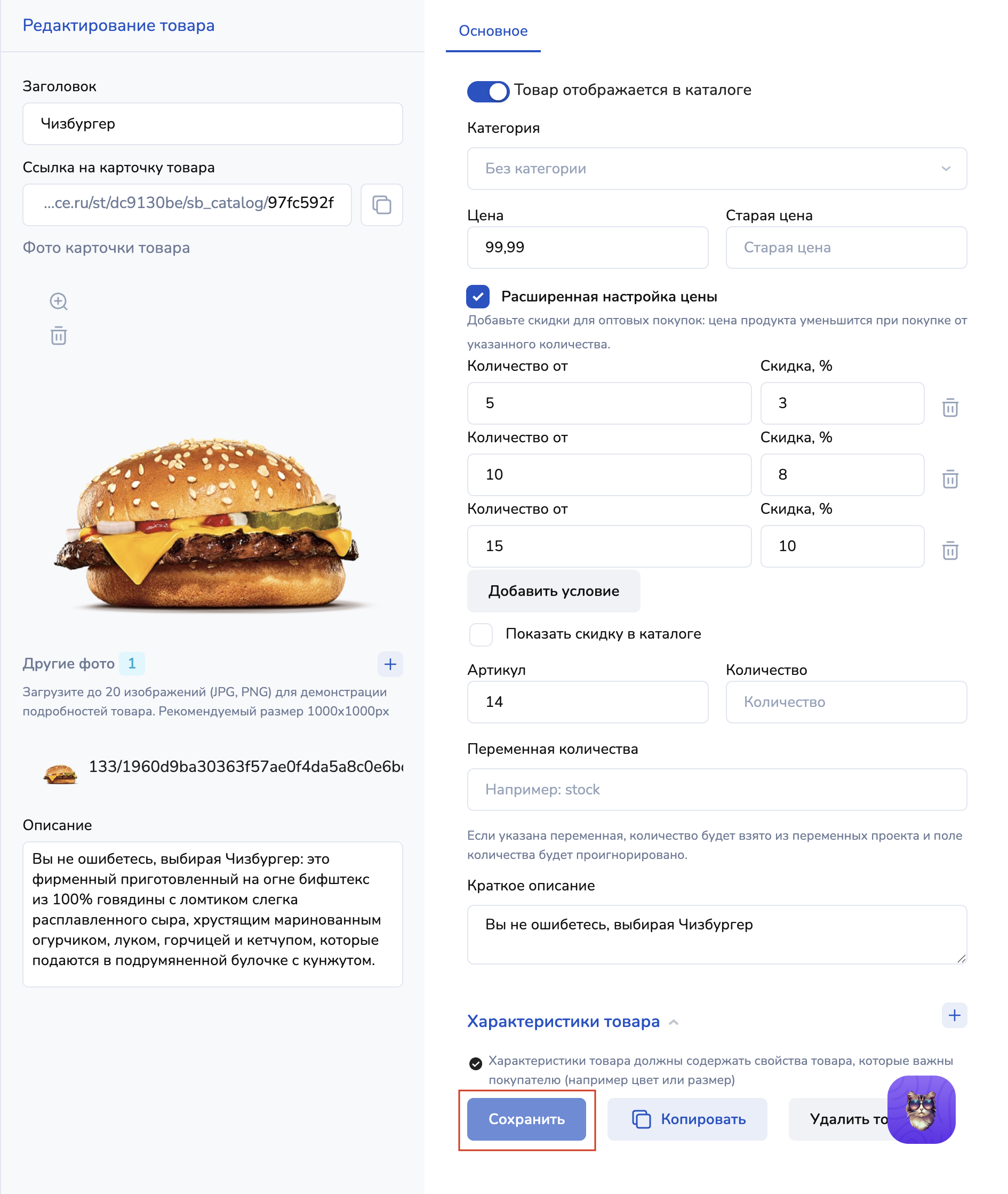Copy the product card link
The height and width of the screenshot is (1194, 1008).
tap(381, 205)
